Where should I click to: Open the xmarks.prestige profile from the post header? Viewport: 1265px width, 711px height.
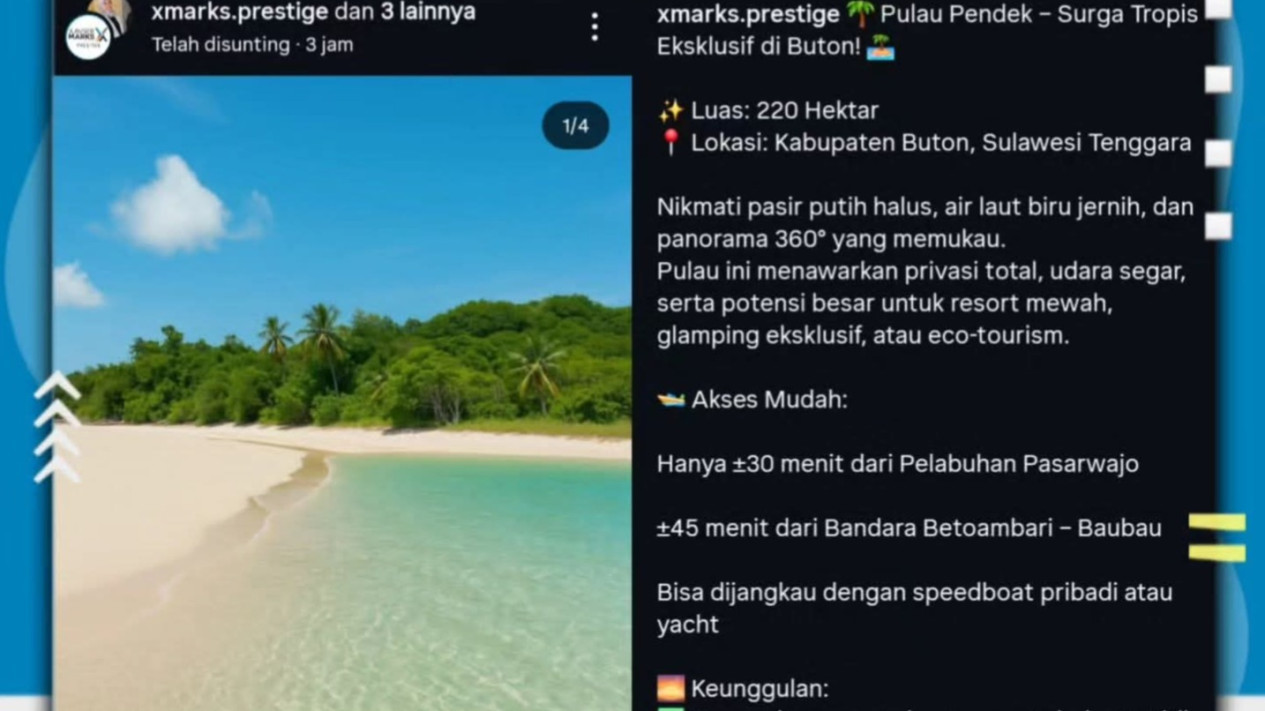click(239, 13)
